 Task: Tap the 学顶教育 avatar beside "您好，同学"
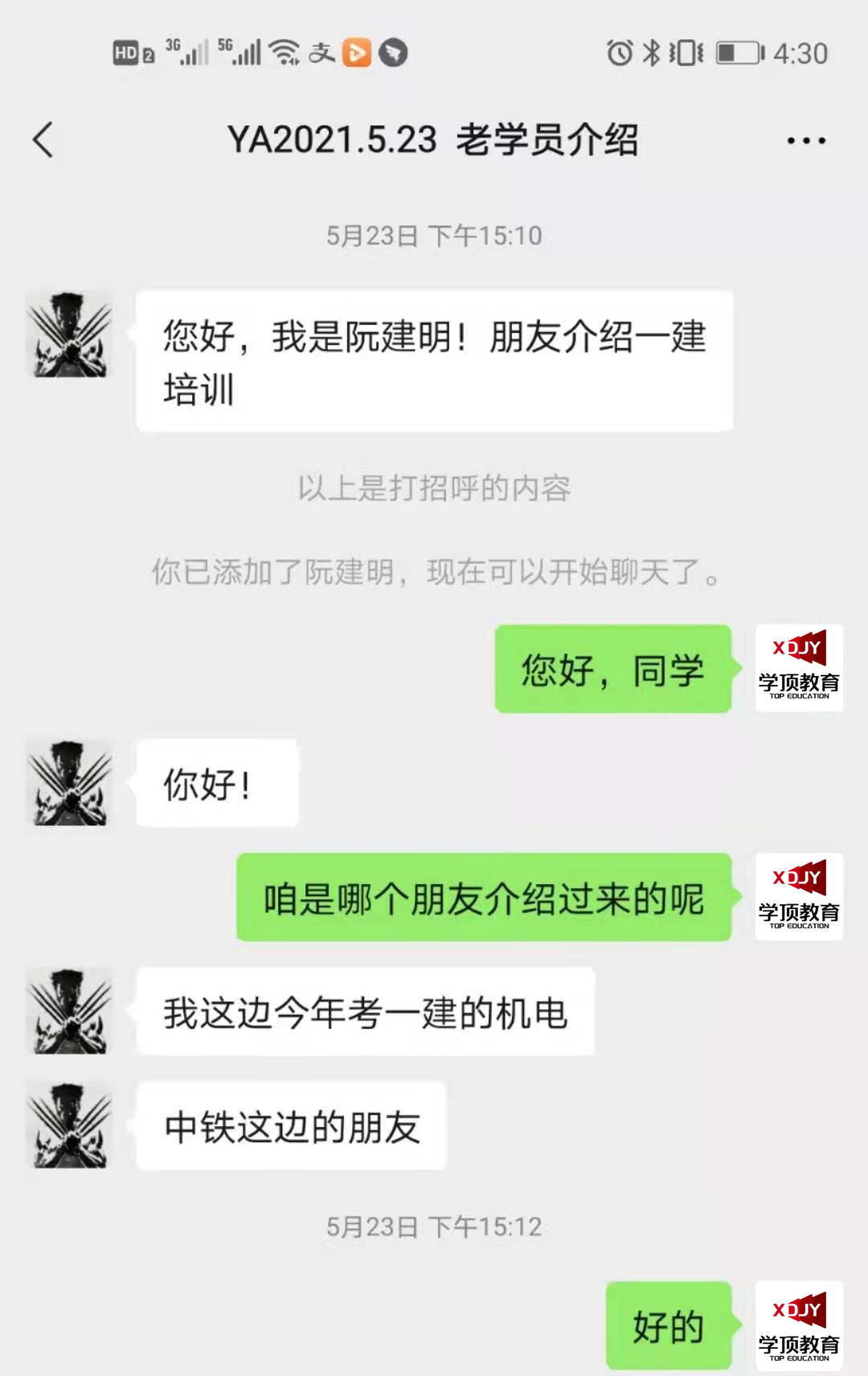[x=799, y=668]
